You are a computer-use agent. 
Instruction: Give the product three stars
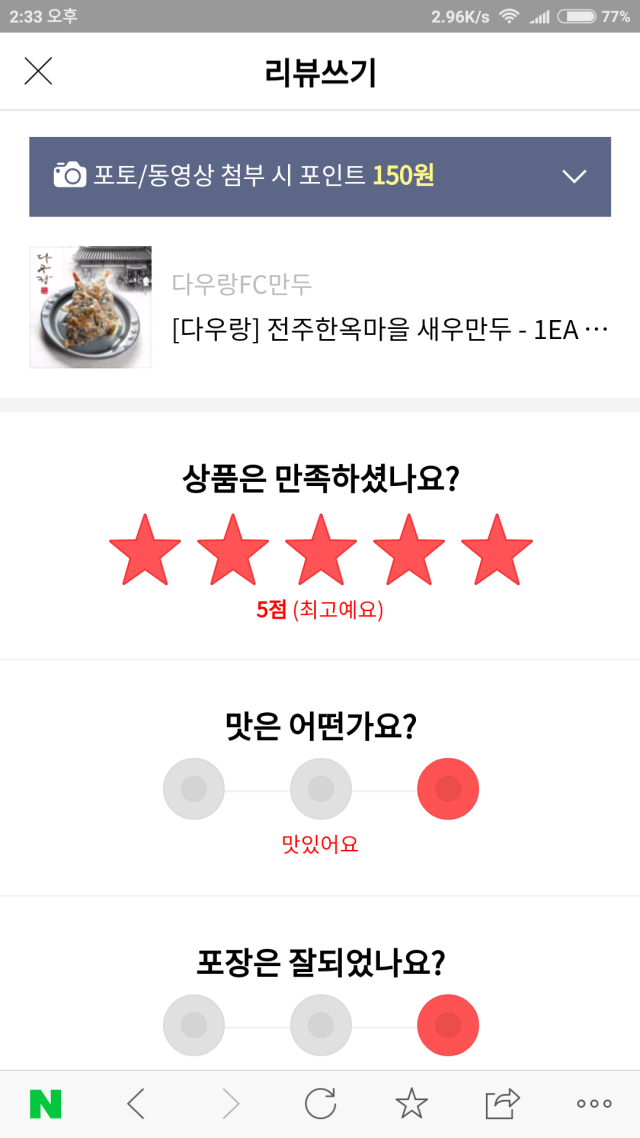321,550
